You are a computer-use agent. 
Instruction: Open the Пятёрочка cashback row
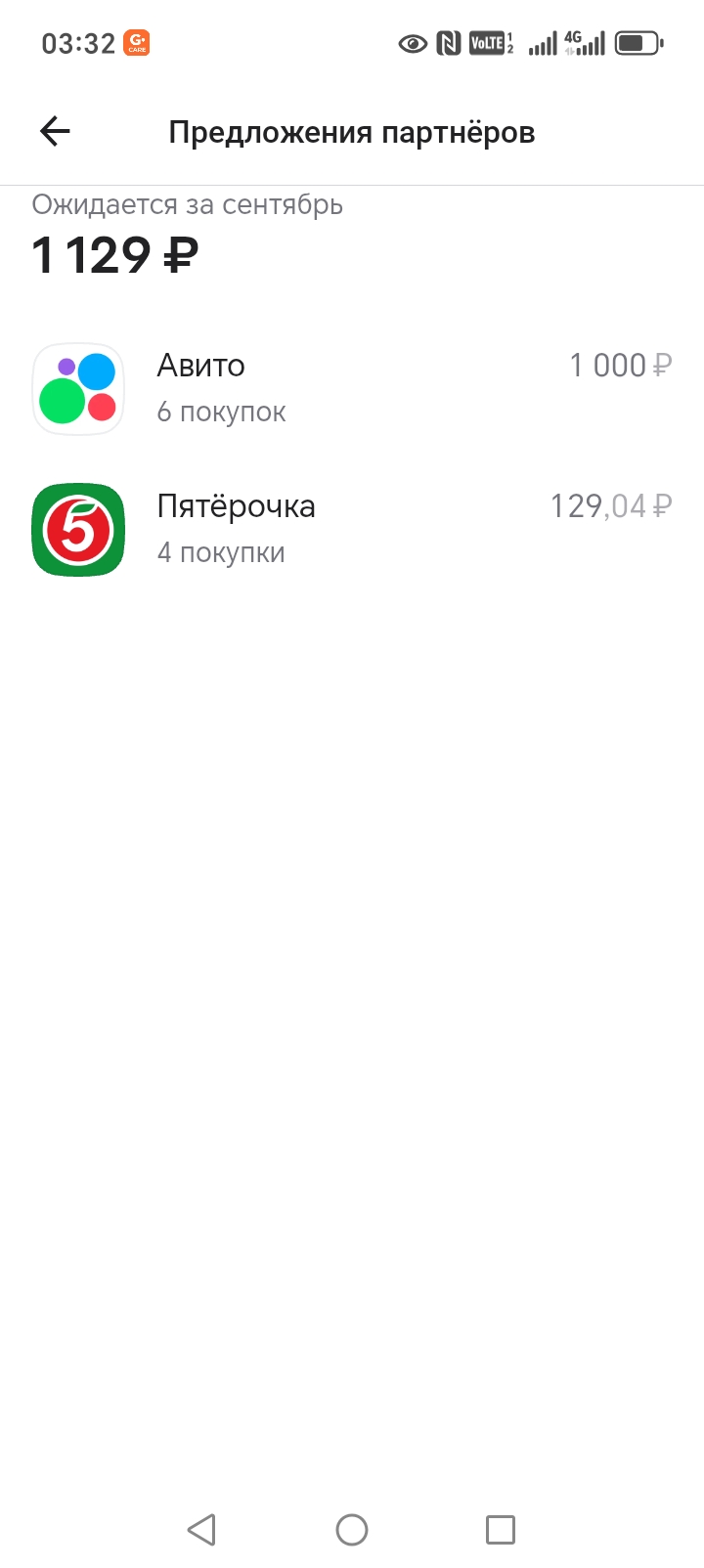pyautogui.click(x=352, y=529)
